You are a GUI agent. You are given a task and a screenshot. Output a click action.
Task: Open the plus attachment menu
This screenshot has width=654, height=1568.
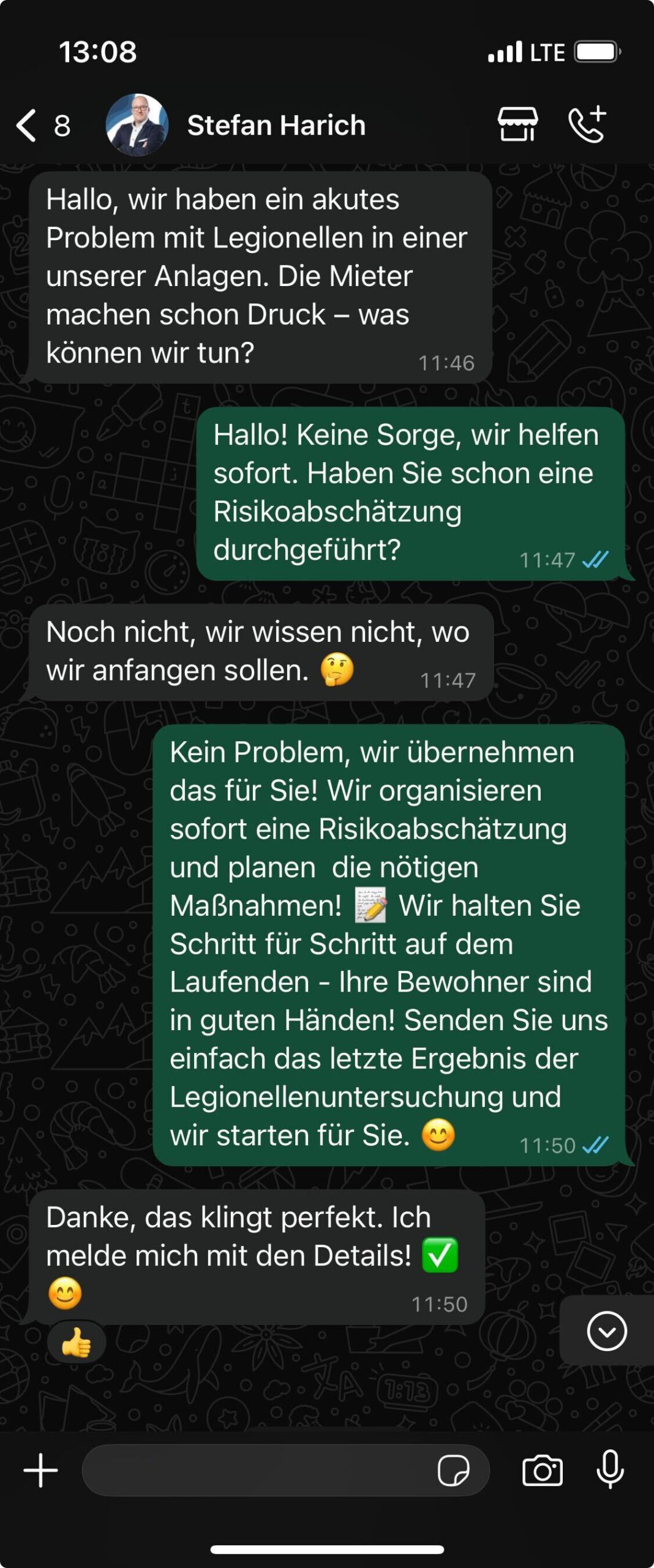(40, 1470)
